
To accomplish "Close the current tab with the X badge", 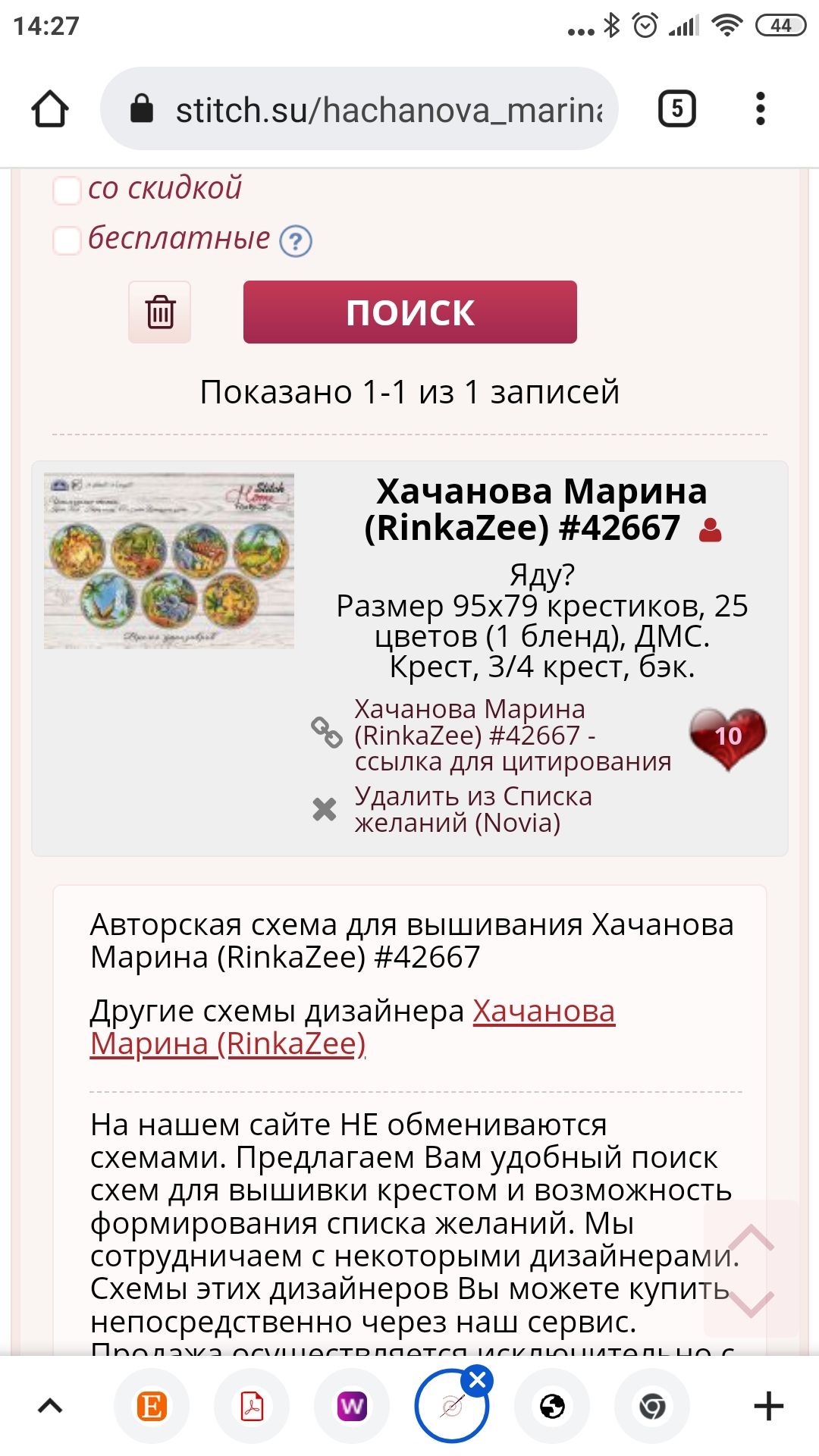I will pyautogui.click(x=478, y=1380).
